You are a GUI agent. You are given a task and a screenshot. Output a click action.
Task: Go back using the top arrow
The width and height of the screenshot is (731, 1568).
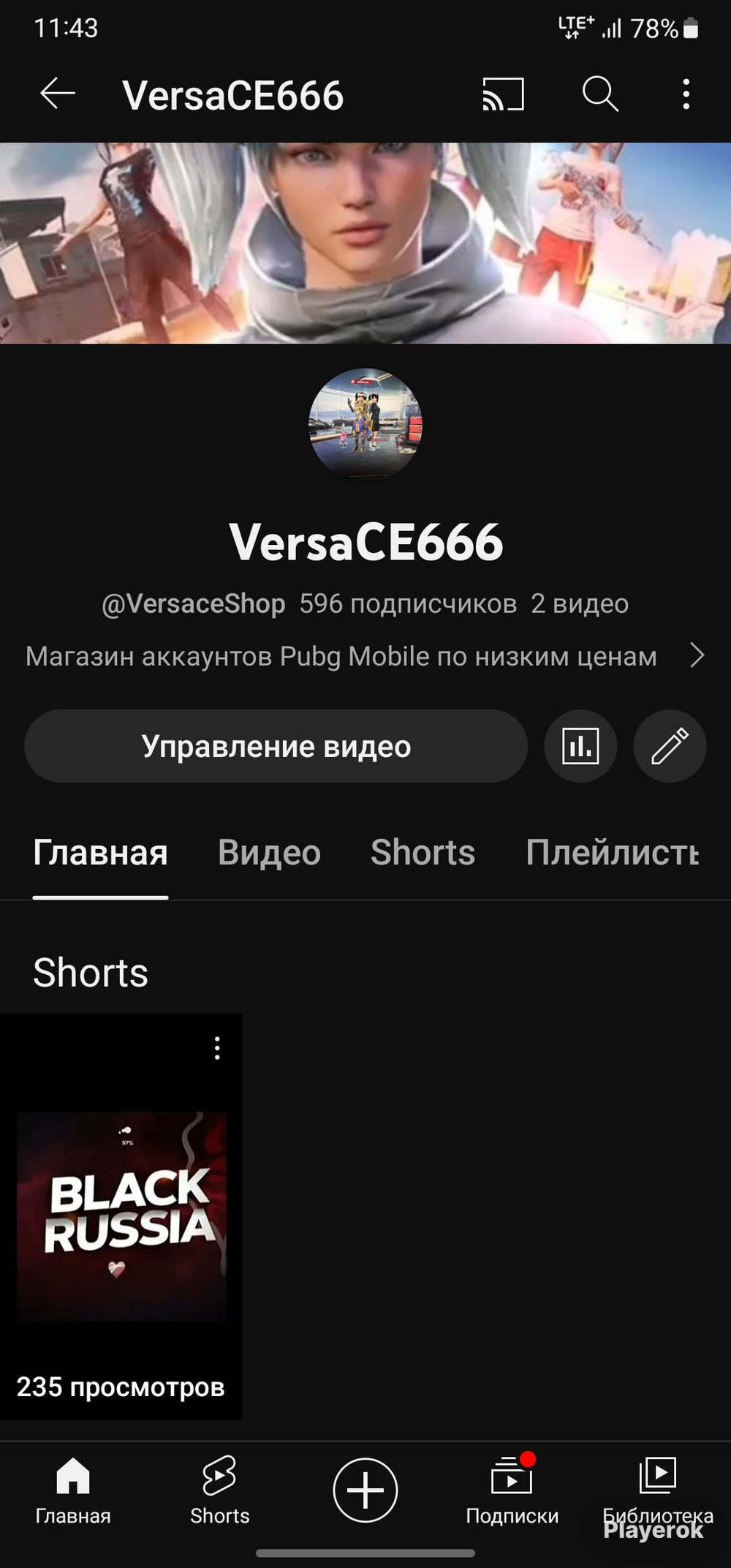tap(58, 94)
